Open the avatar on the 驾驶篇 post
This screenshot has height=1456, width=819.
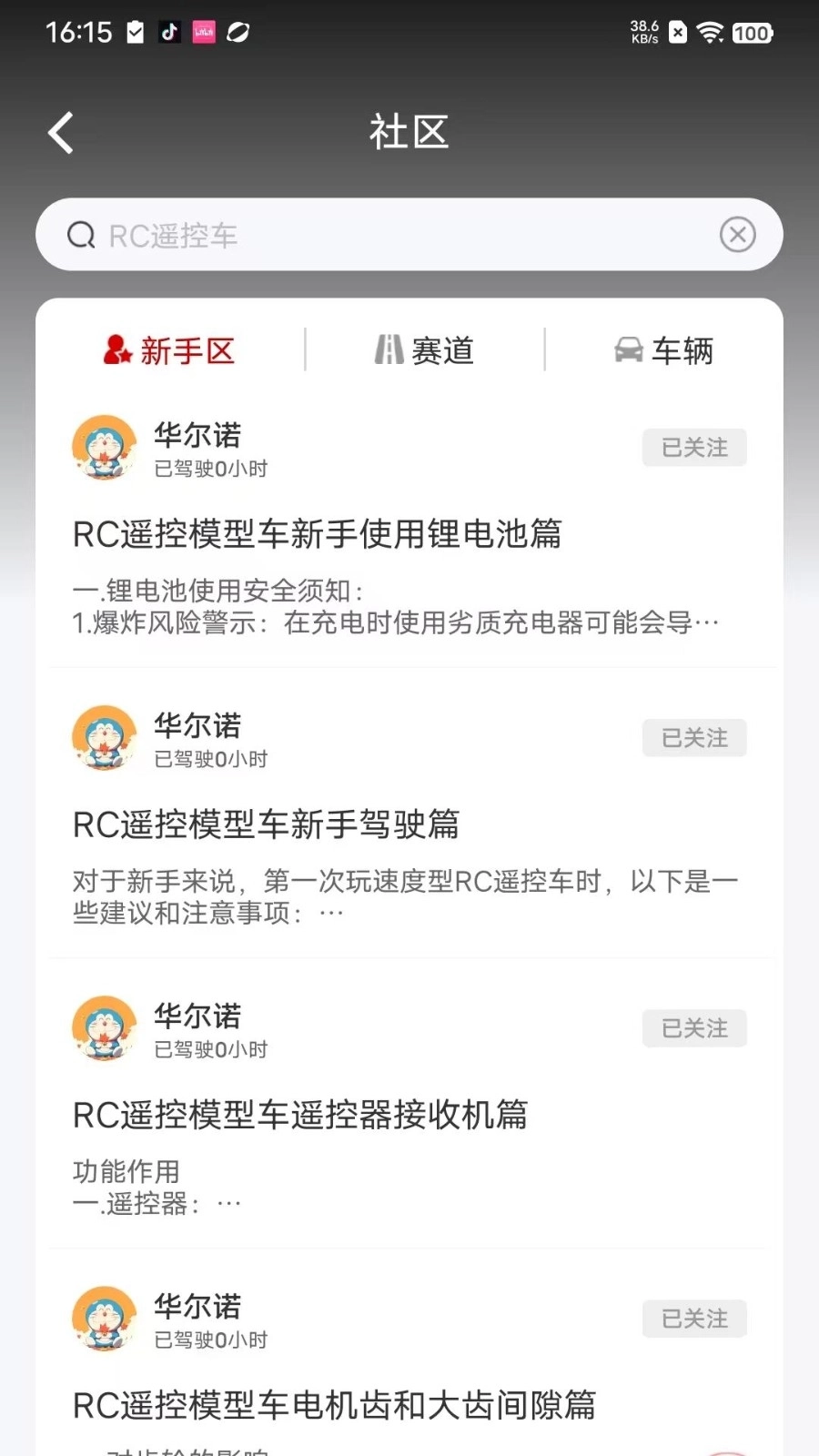point(104,738)
